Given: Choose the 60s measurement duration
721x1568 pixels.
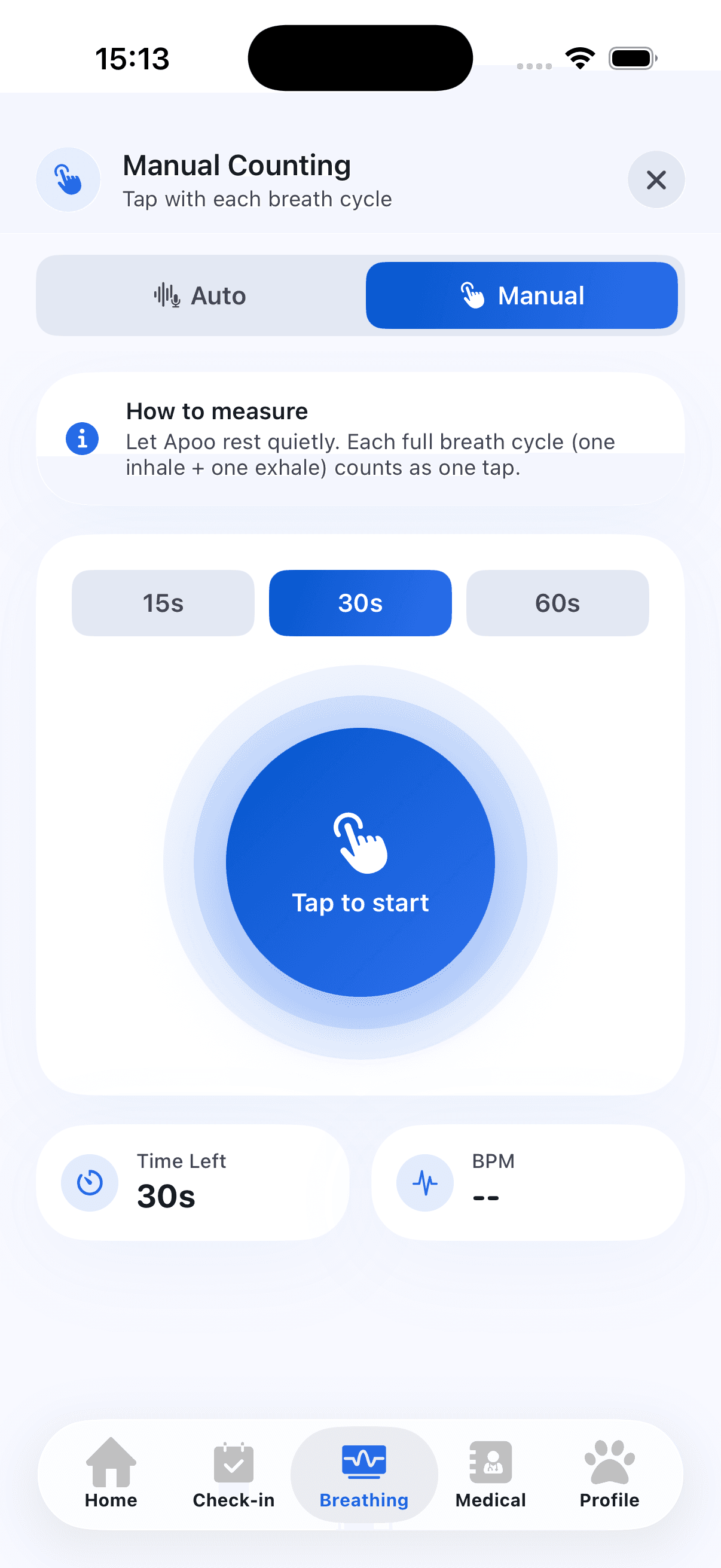Looking at the screenshot, I should tap(557, 603).
